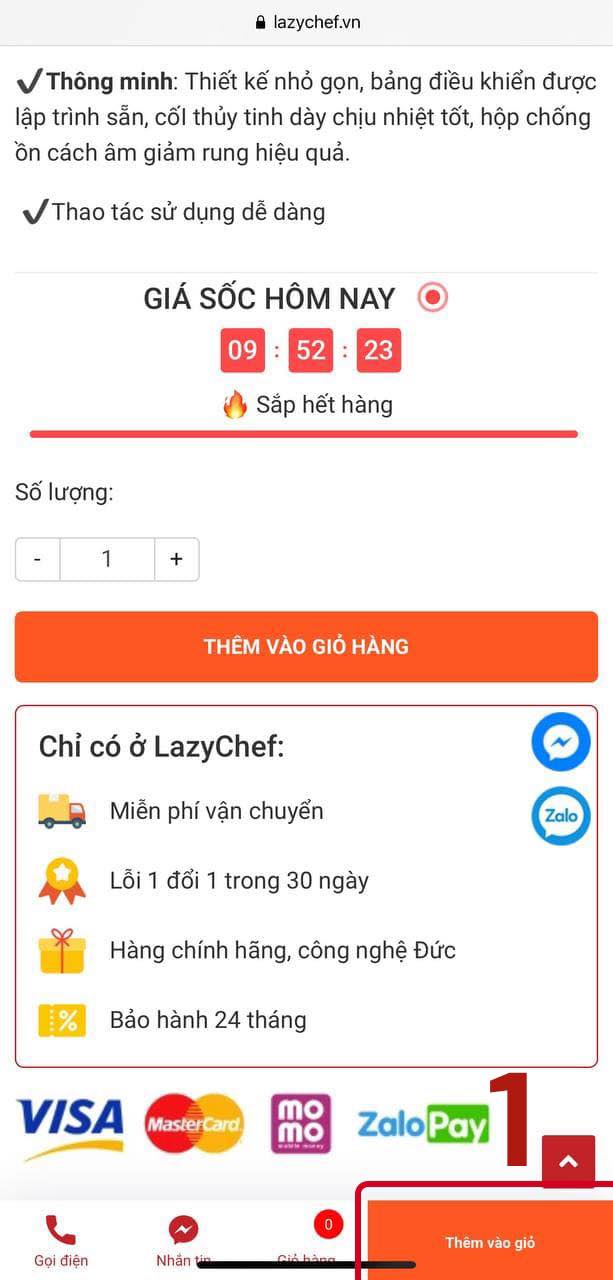
Task: Increase quantity with the plus button
Action: pos(176,559)
